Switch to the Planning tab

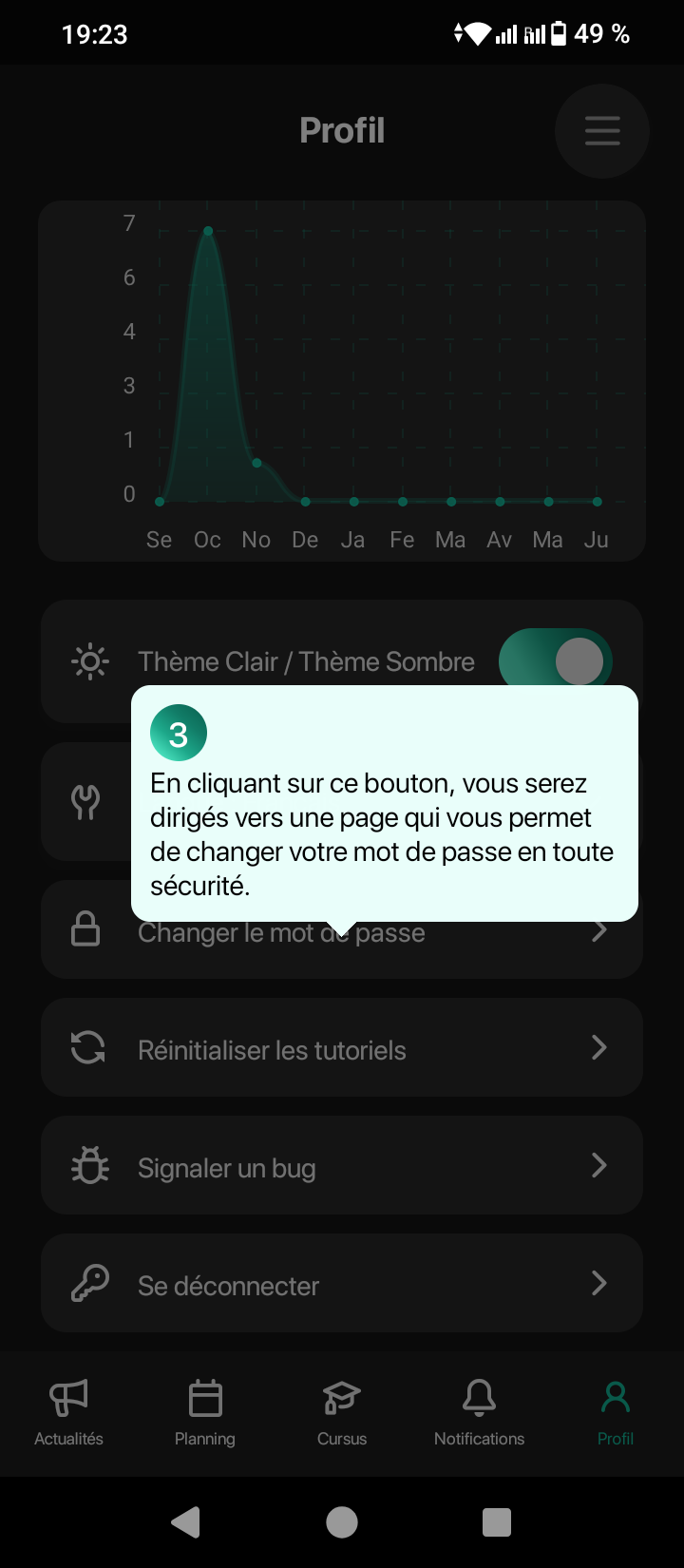(x=205, y=1412)
